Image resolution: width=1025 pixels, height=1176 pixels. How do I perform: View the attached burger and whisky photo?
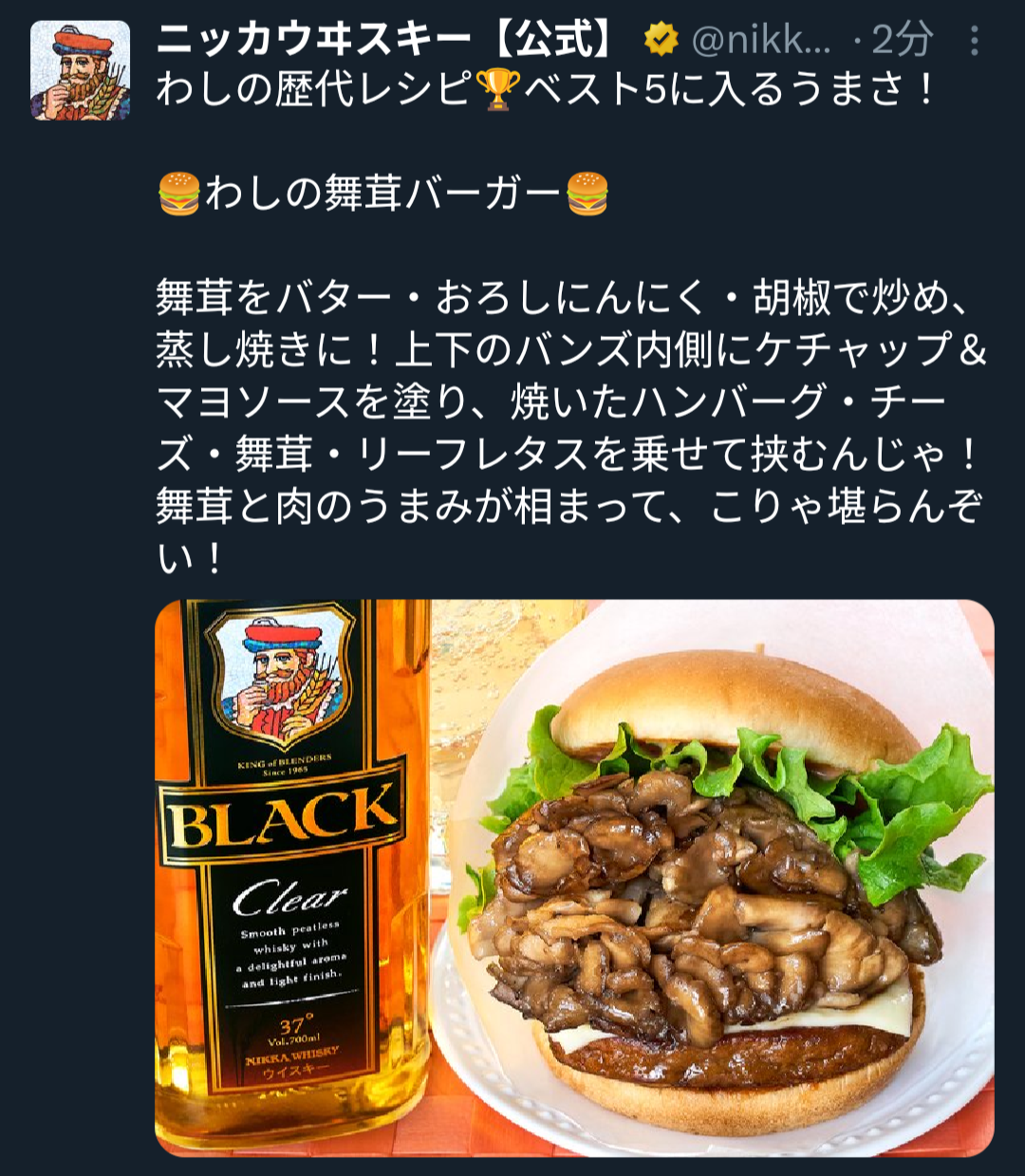pos(574,877)
